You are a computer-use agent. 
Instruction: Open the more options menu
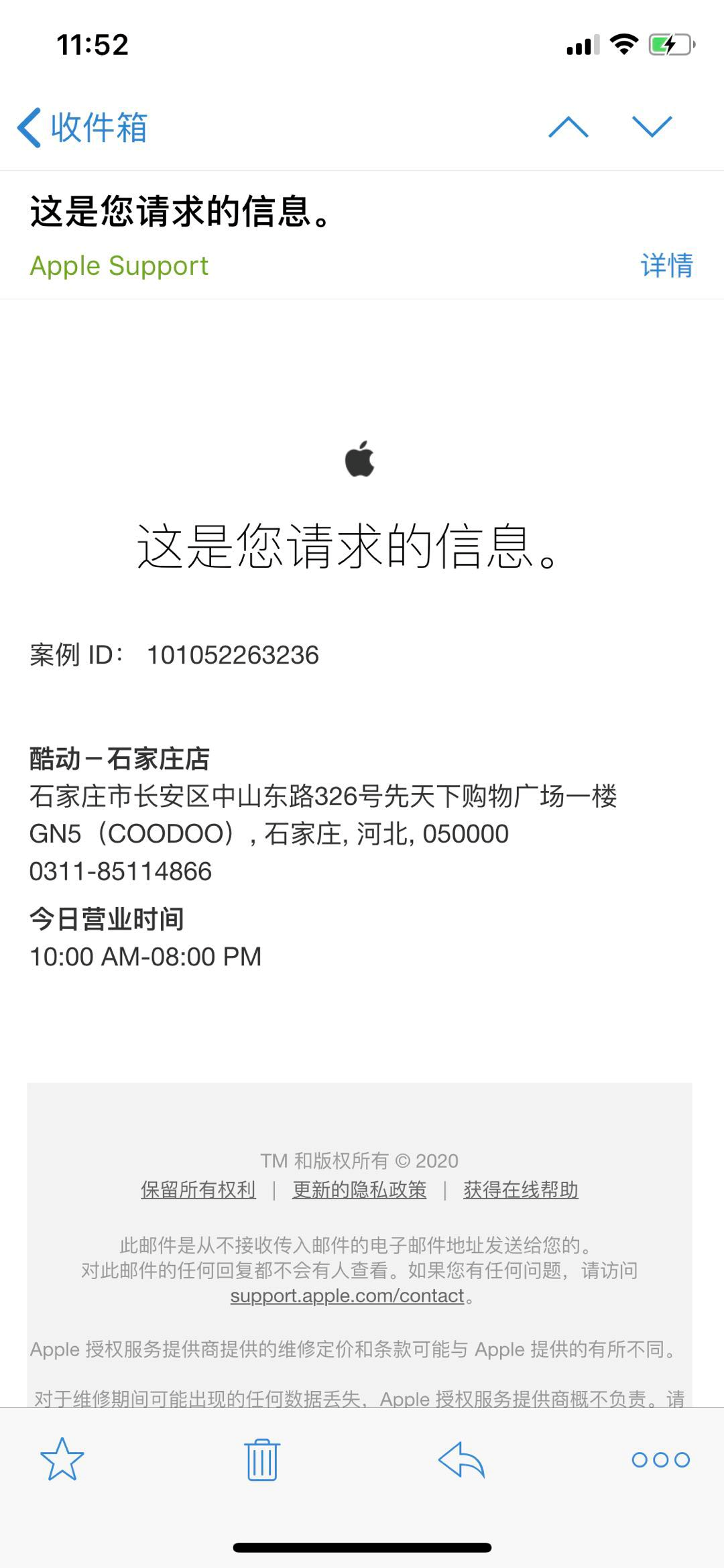pos(660,1459)
